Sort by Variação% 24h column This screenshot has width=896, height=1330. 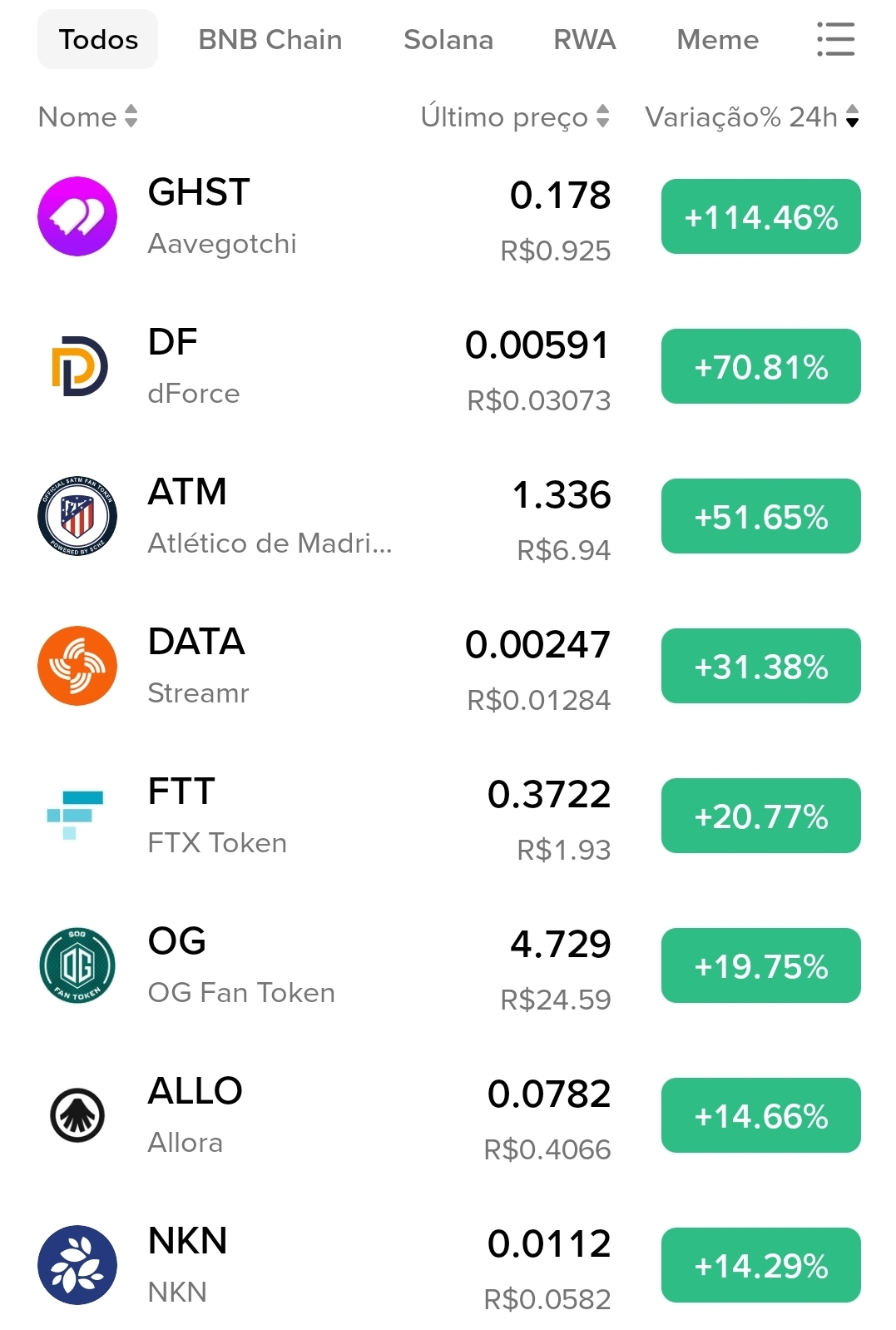751,117
